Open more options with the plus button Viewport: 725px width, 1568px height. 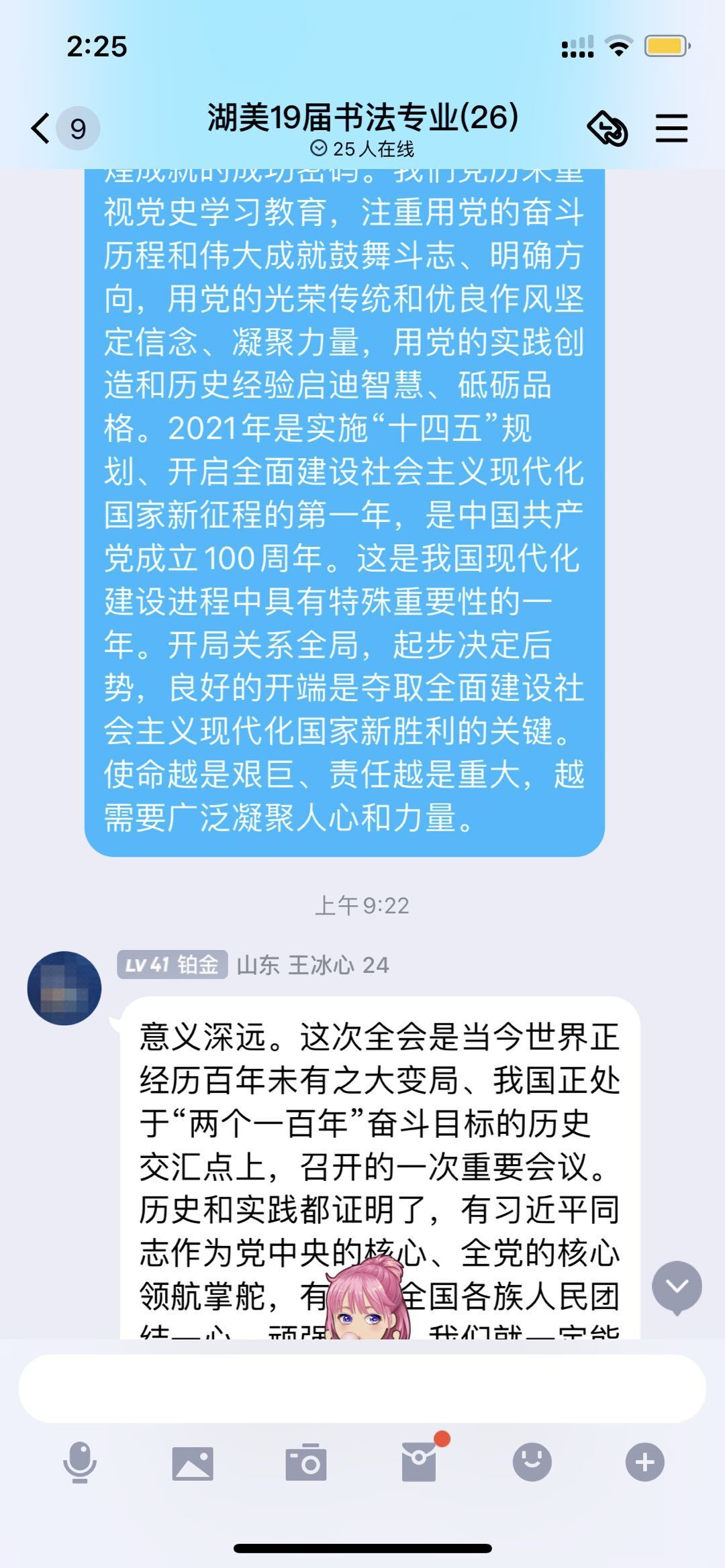coord(645,1462)
